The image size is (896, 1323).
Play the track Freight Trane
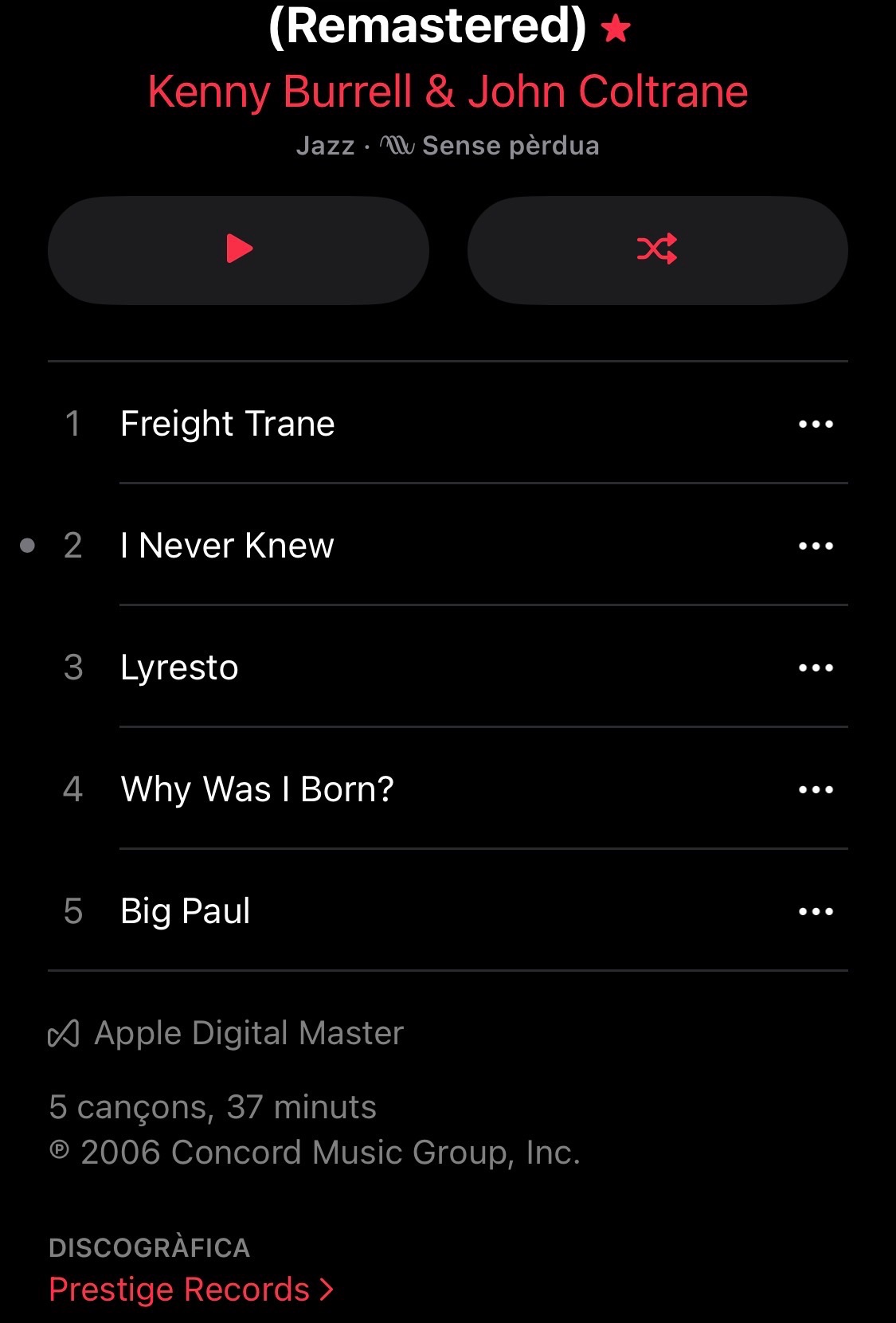[x=228, y=424]
